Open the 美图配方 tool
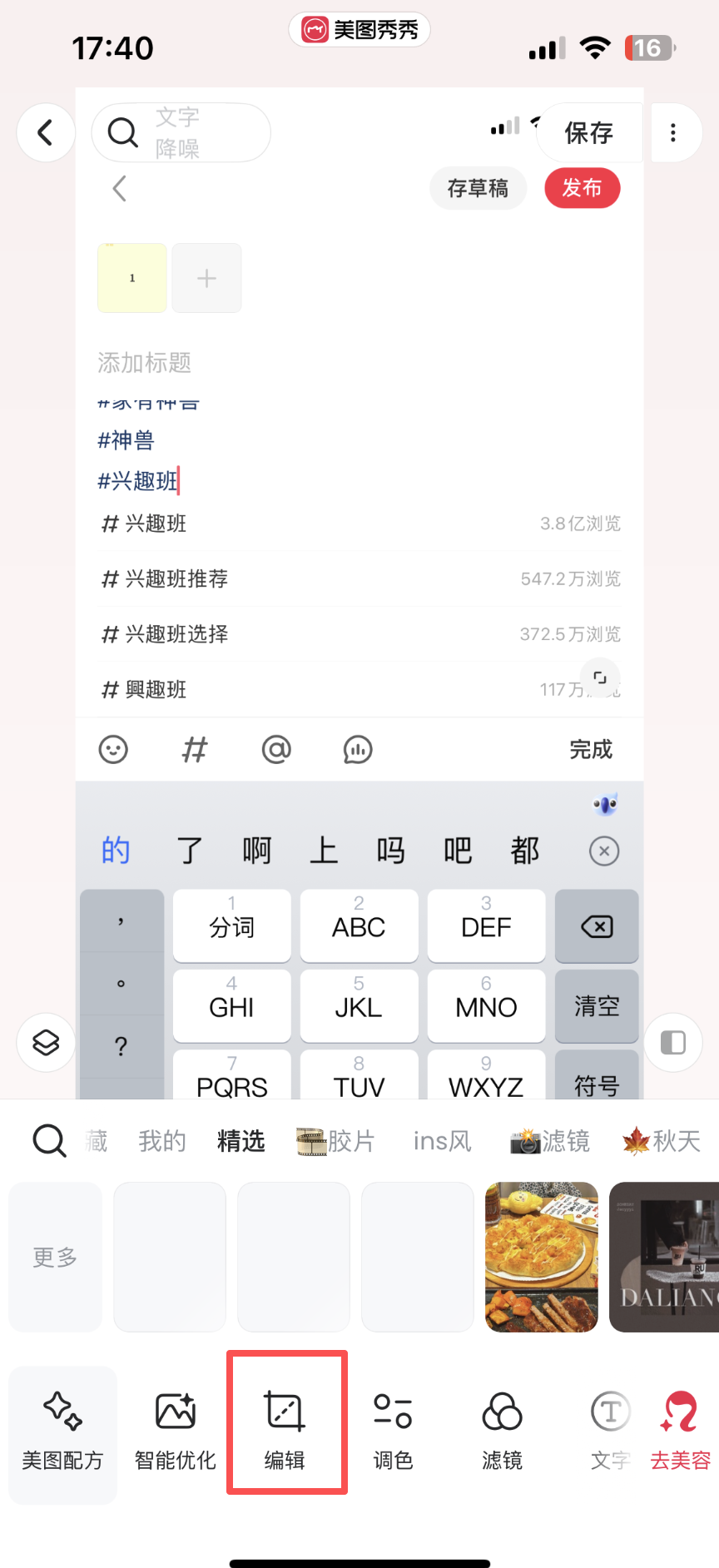719x1568 pixels. pyautogui.click(x=62, y=1434)
